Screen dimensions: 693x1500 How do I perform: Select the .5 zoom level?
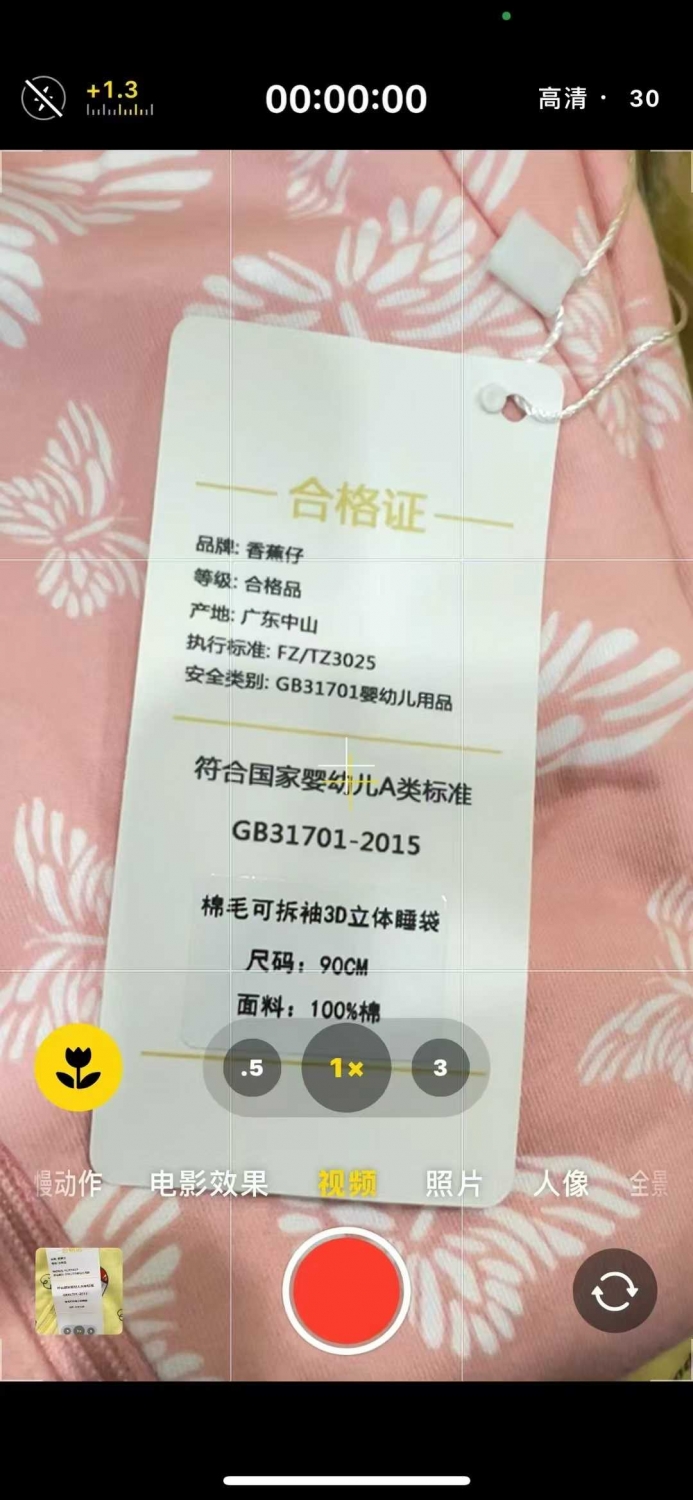point(252,1068)
